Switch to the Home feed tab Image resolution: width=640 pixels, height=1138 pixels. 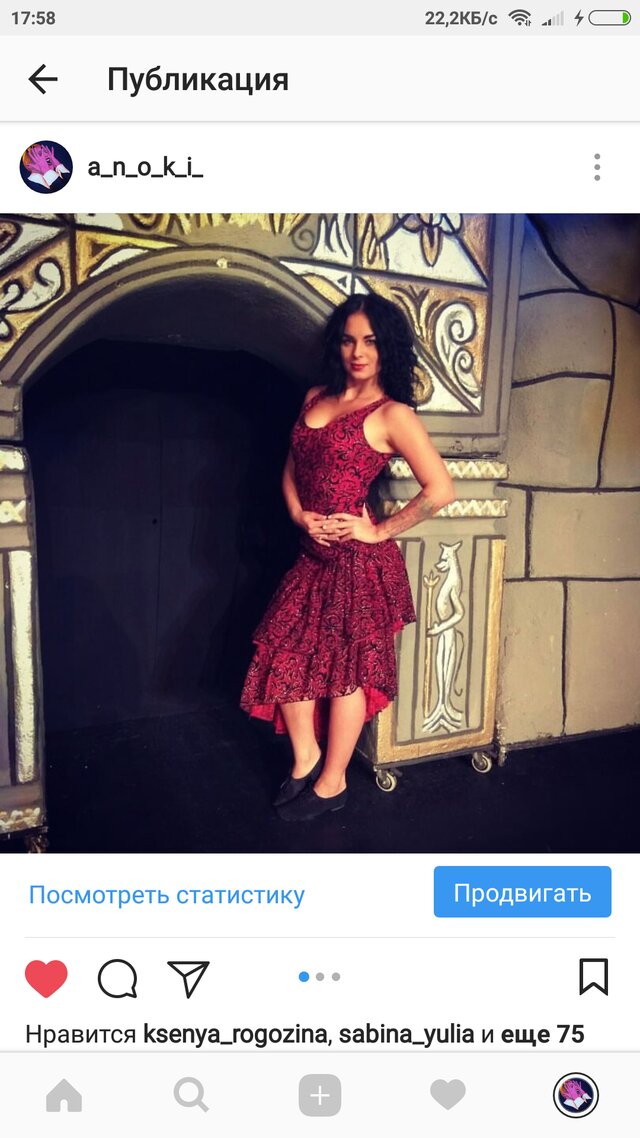(64, 1097)
